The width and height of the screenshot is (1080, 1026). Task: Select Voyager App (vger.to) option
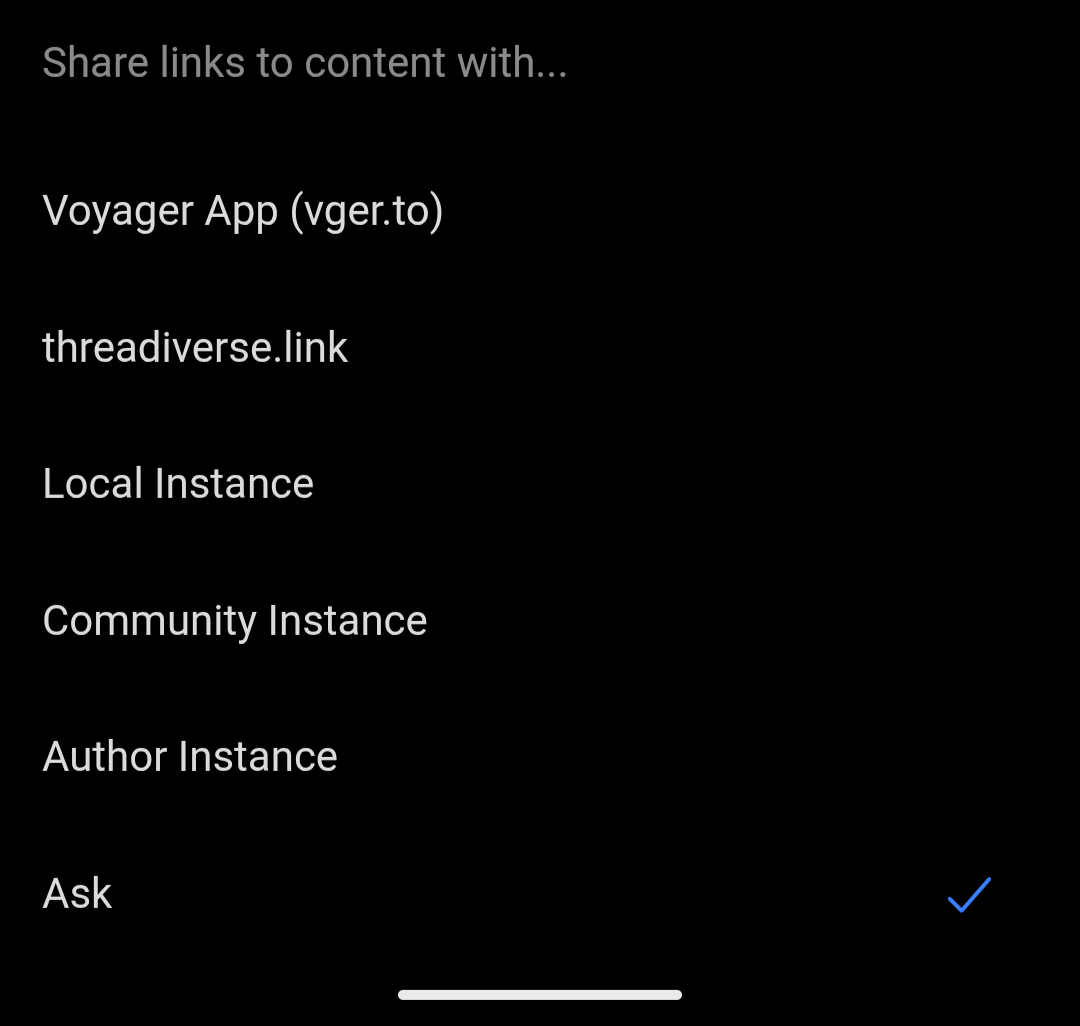pyautogui.click(x=242, y=211)
